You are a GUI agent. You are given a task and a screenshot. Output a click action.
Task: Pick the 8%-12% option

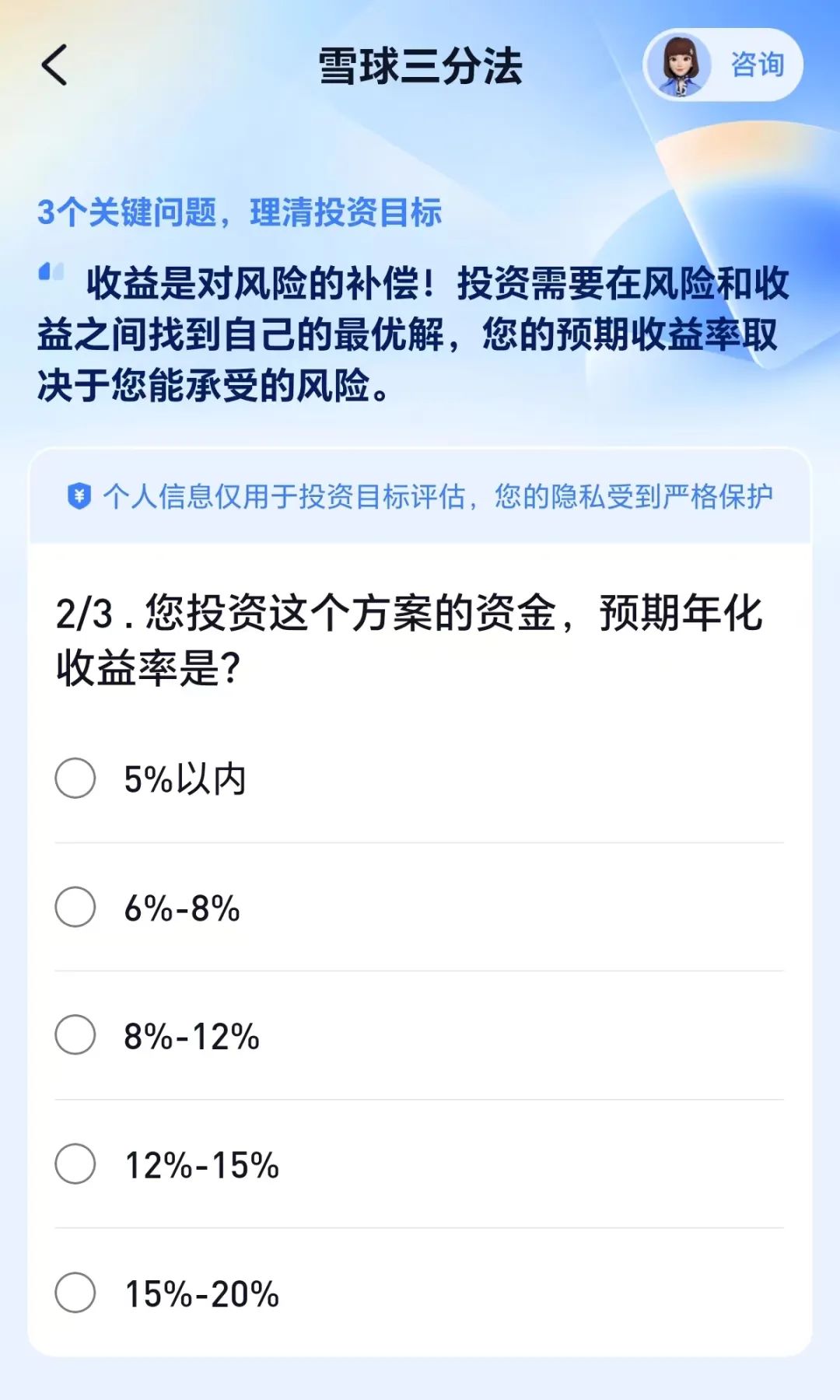click(x=419, y=1036)
